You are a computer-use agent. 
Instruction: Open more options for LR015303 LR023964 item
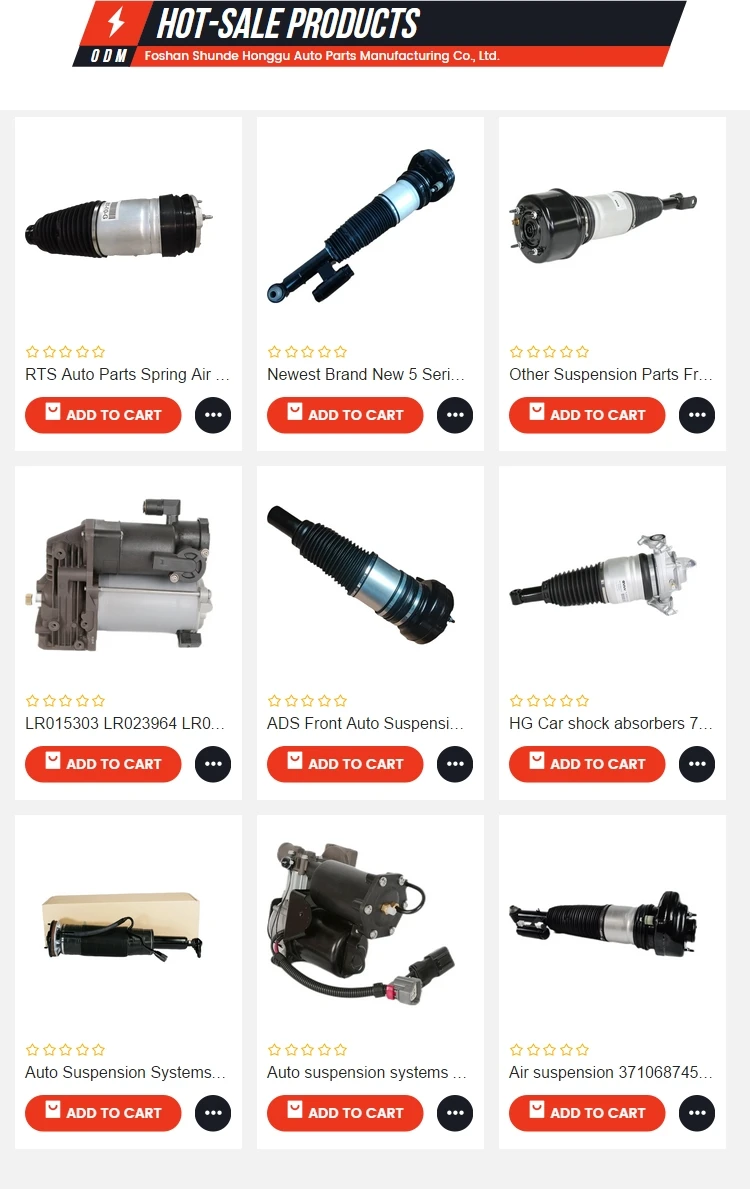[213, 764]
